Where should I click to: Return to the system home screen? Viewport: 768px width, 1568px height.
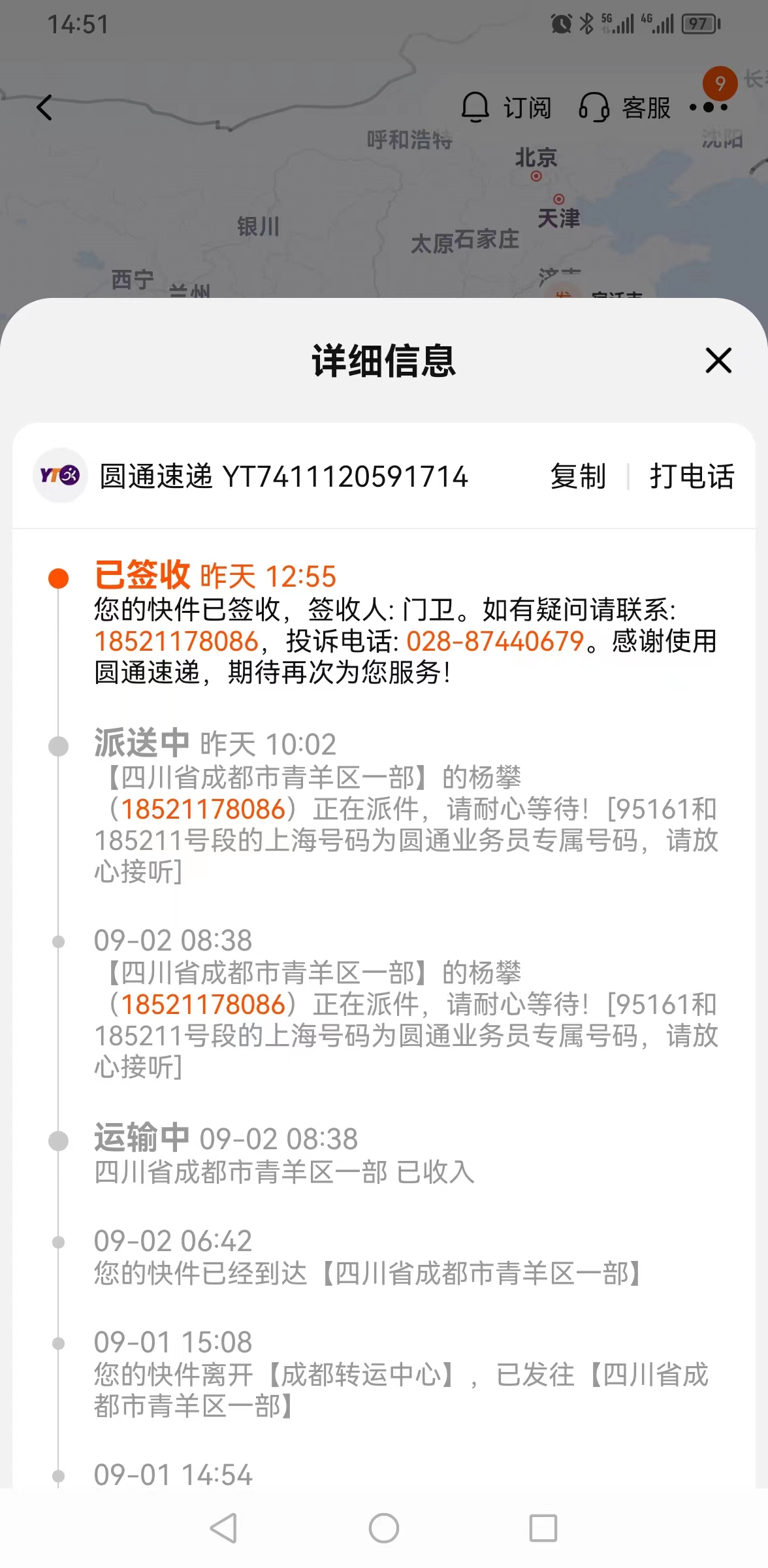point(384,1529)
